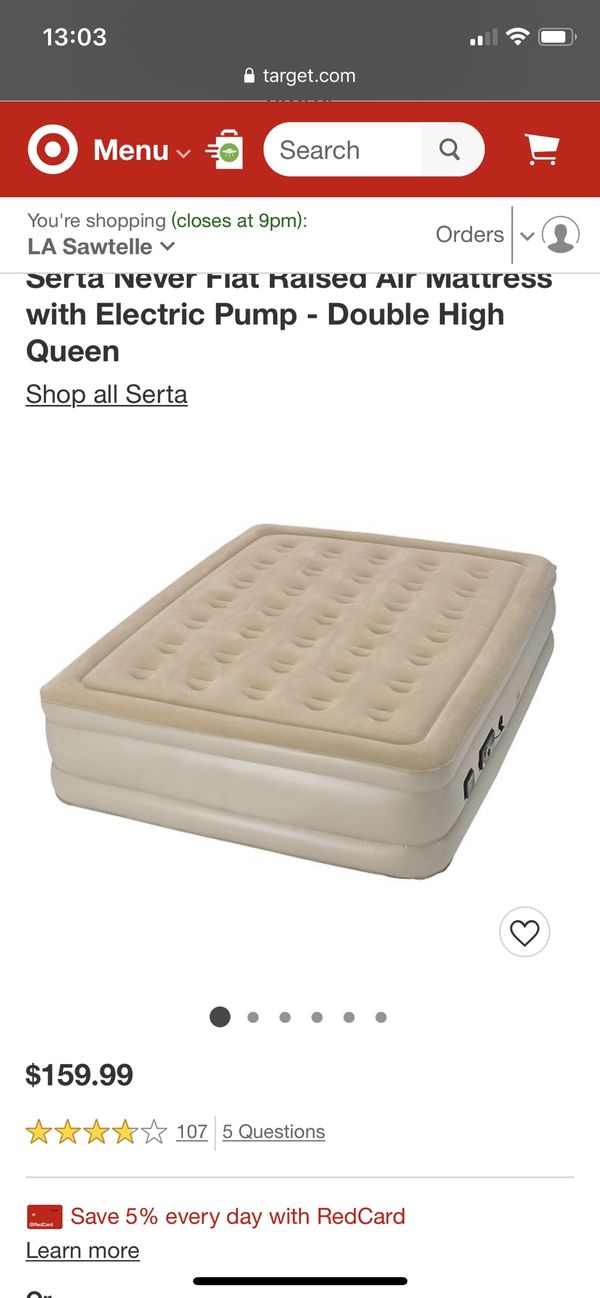Tap the Search field
The width and height of the screenshot is (600, 1298).
click(x=343, y=150)
